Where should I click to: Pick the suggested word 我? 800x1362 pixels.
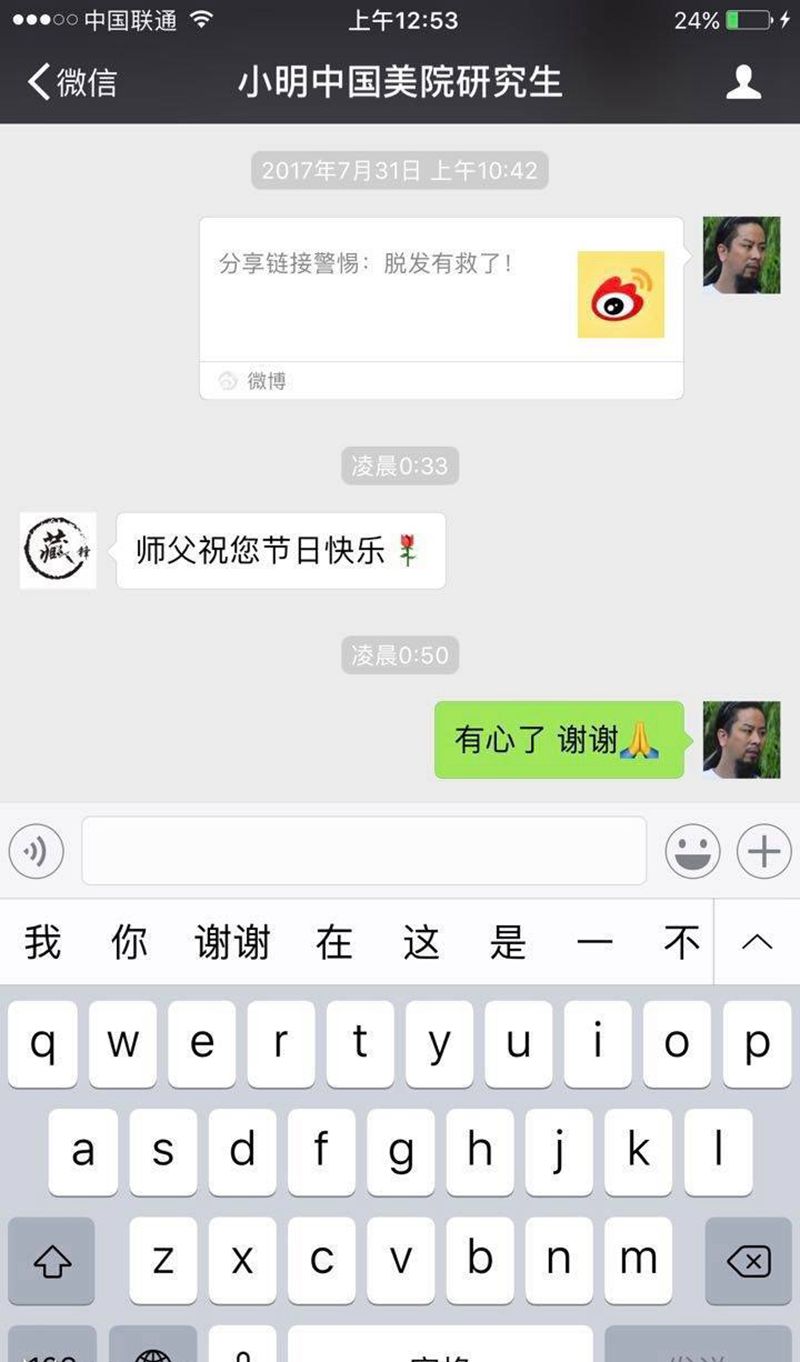tap(43, 942)
